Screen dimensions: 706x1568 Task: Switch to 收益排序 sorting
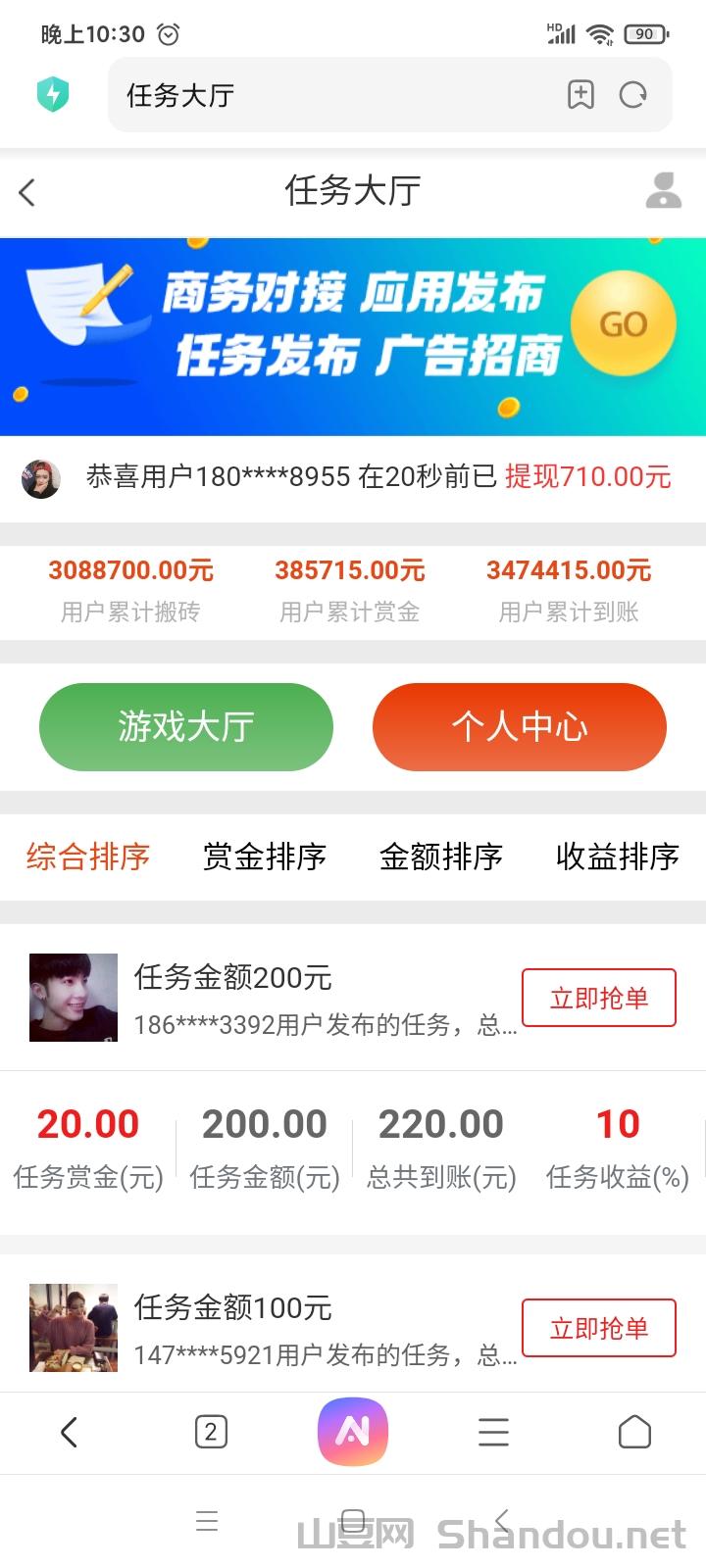618,857
